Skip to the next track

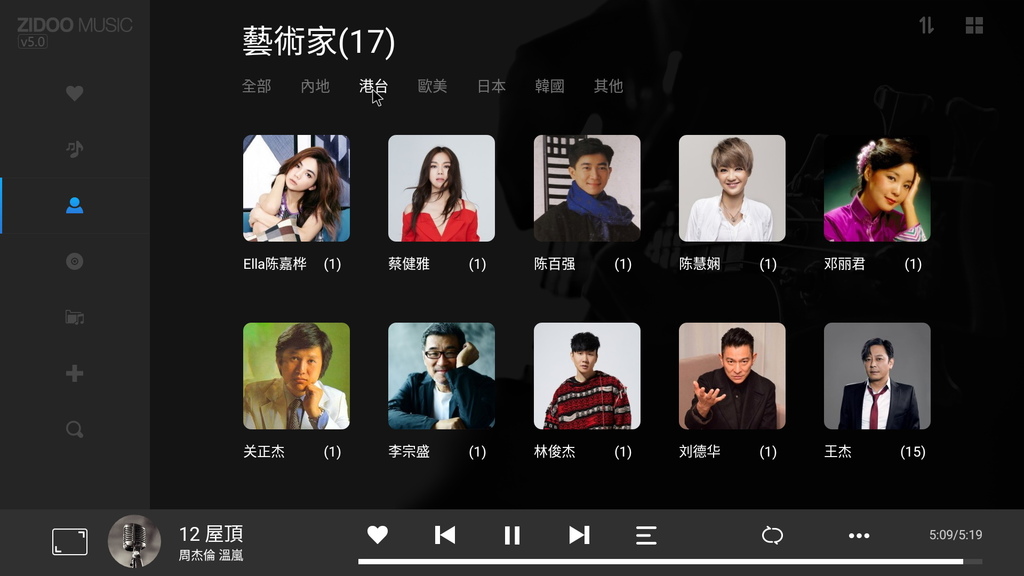pyautogui.click(x=579, y=535)
